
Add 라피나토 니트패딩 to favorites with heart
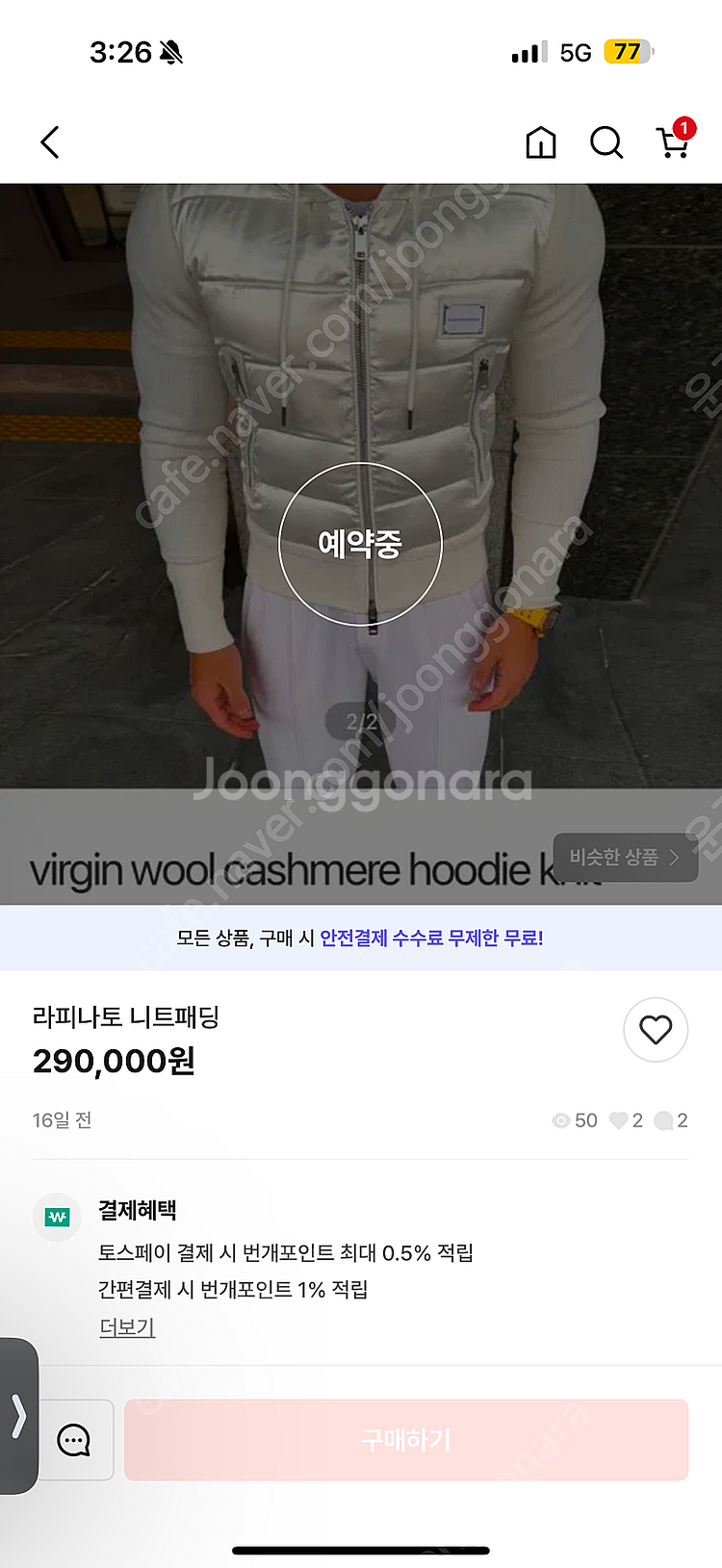pyautogui.click(x=656, y=1030)
